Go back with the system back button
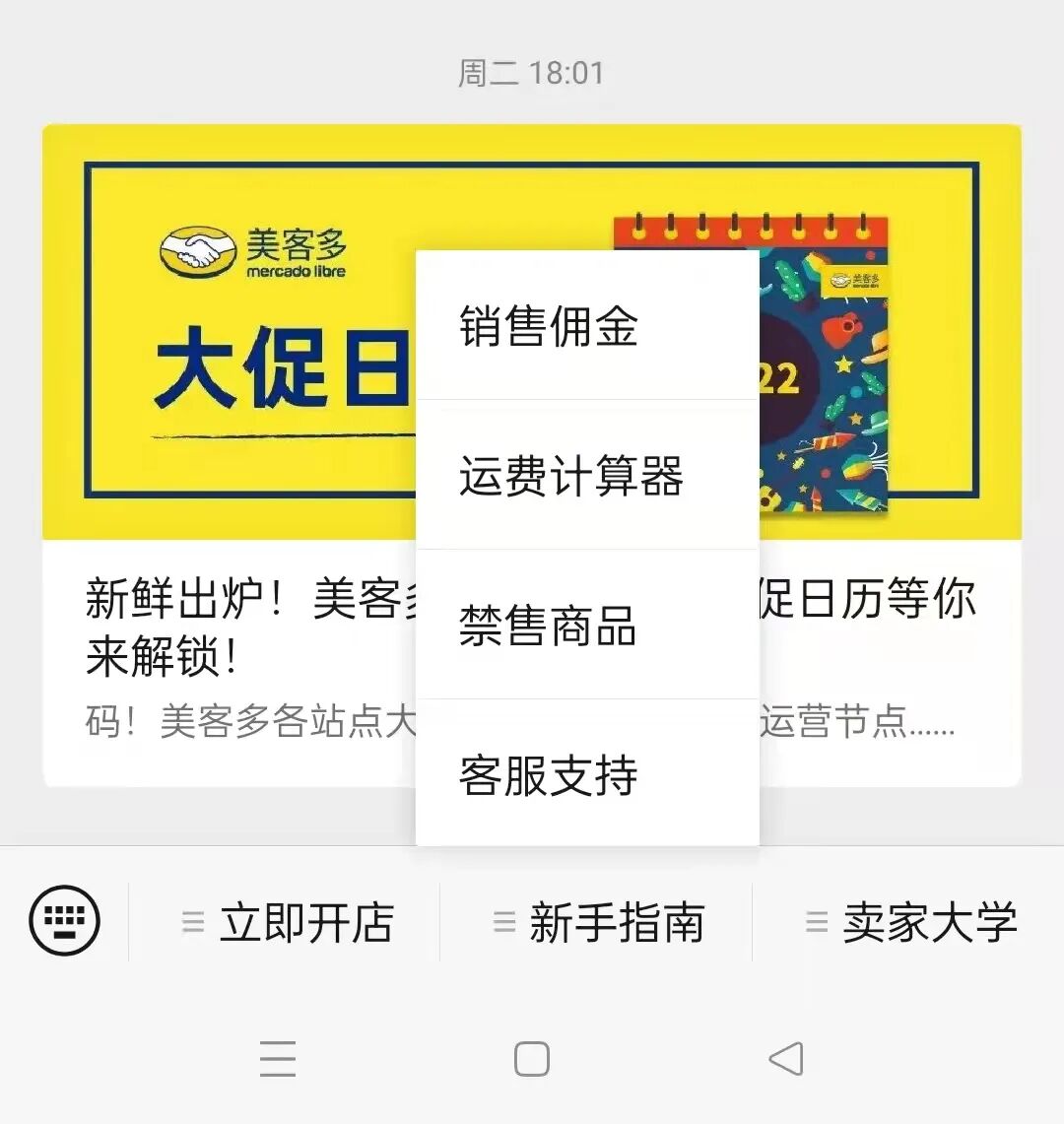Viewport: 1064px width, 1124px height. pos(785,1060)
